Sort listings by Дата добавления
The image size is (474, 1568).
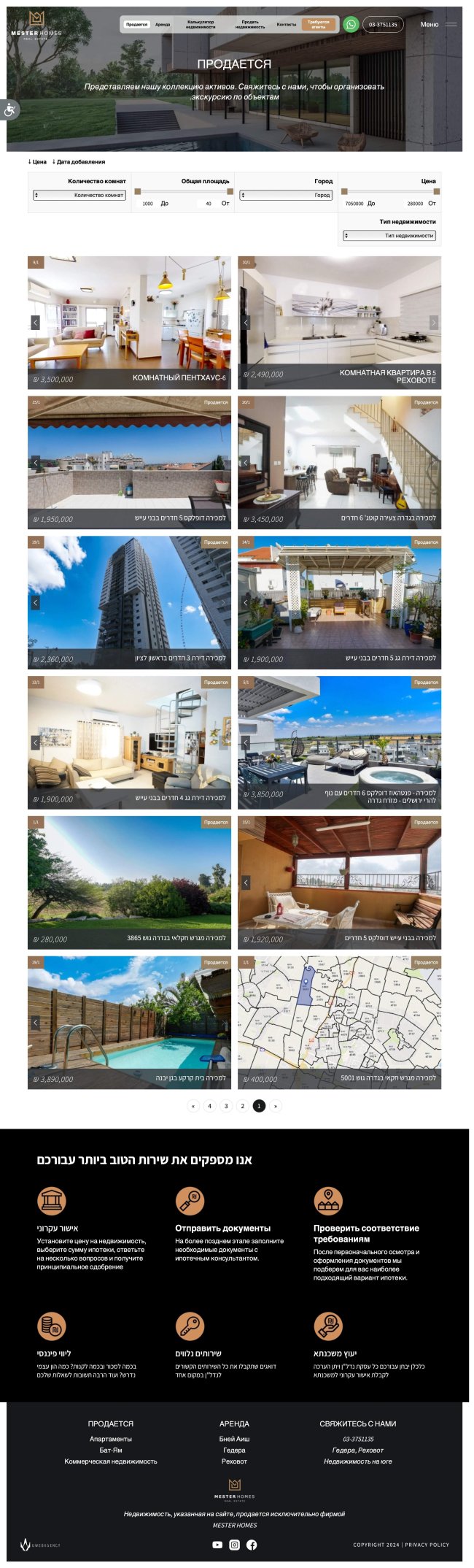79,162
